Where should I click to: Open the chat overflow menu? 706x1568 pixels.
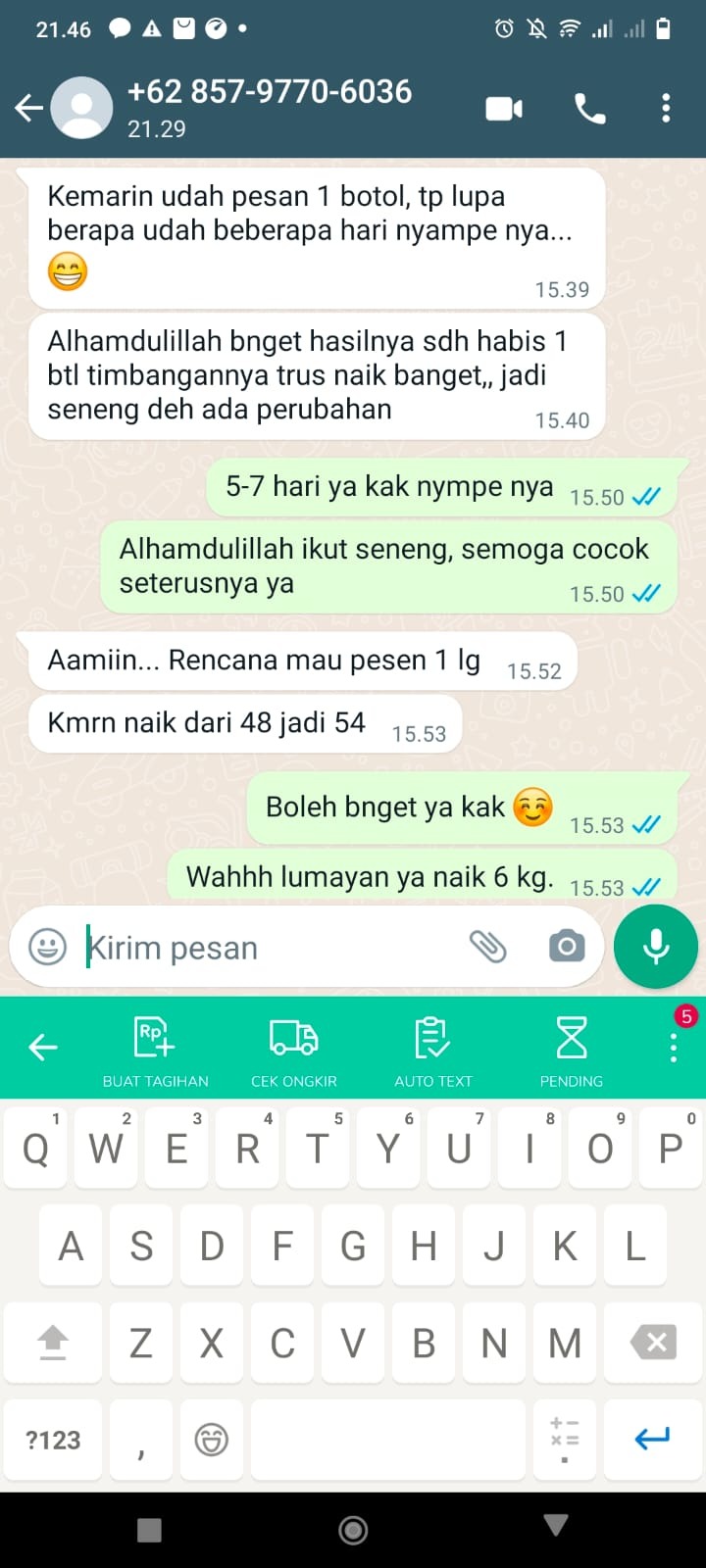click(x=666, y=108)
